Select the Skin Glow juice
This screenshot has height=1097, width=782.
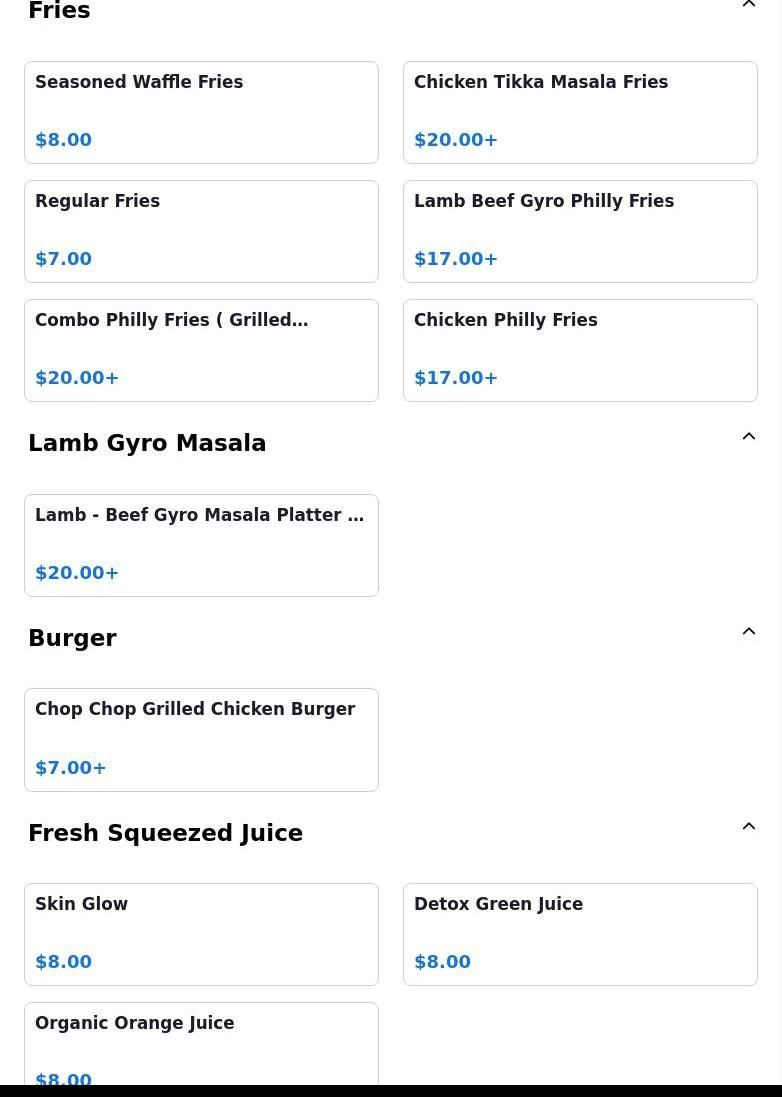[x=201, y=934]
